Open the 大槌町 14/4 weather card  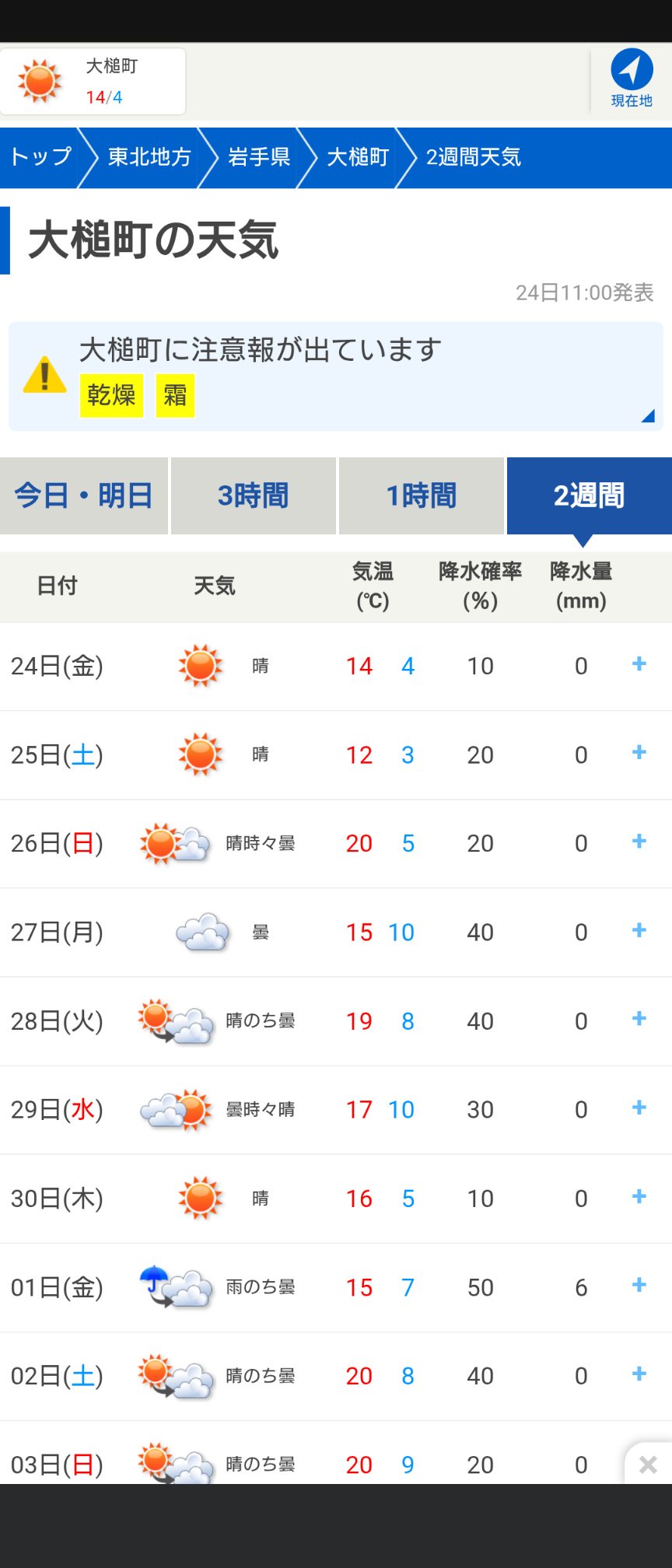click(93, 82)
